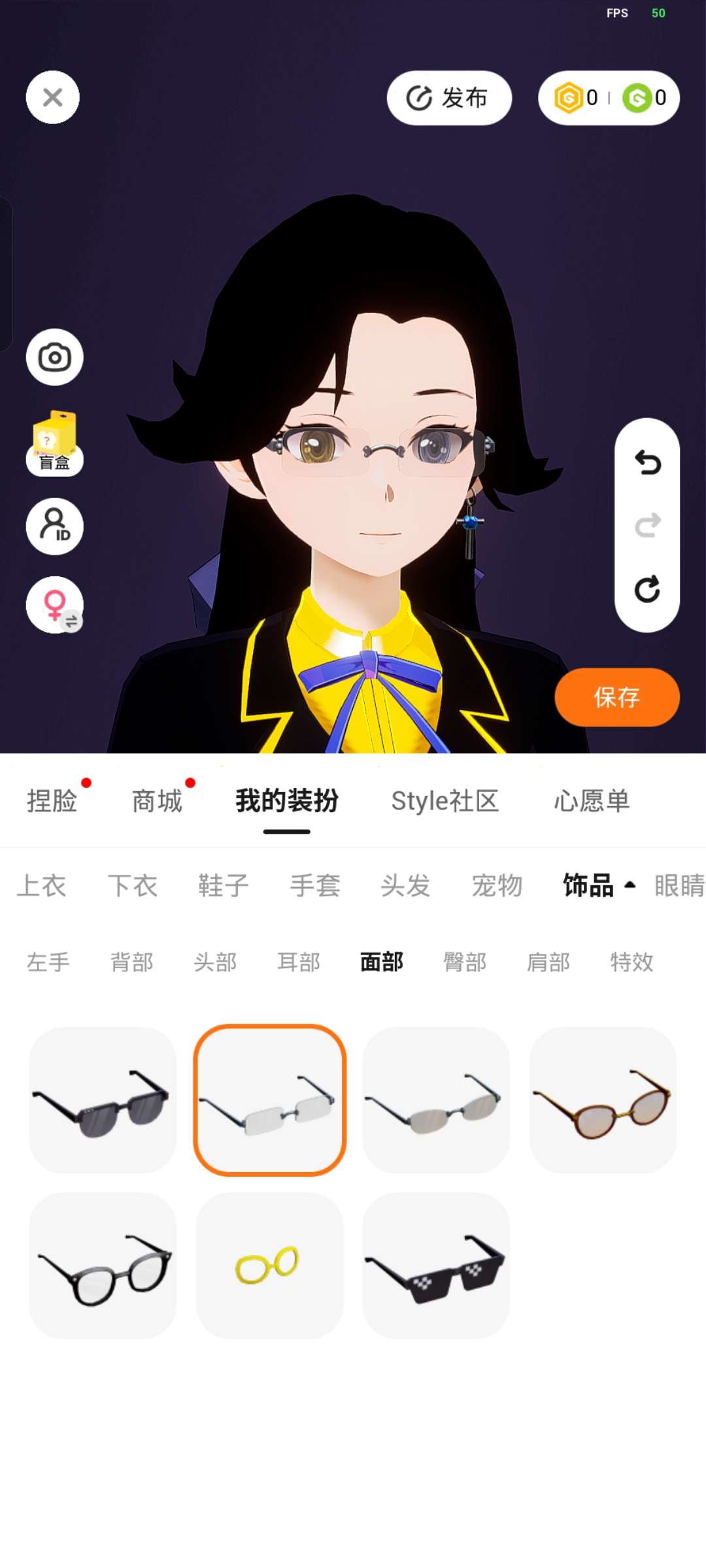Undo the last change
This screenshot has height=1568, width=706.
(x=647, y=463)
